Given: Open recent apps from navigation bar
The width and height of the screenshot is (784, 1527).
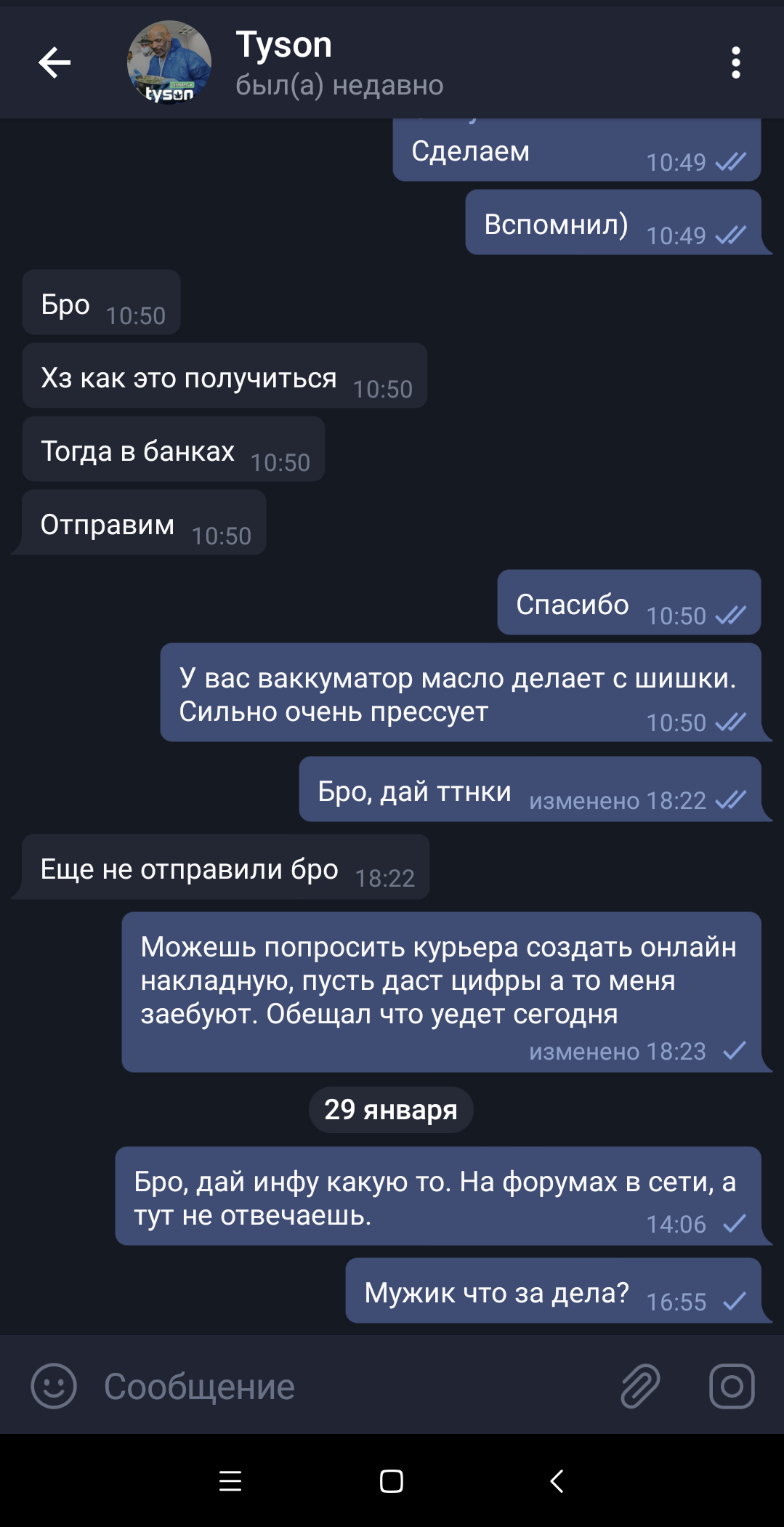Looking at the screenshot, I should tap(230, 1480).
